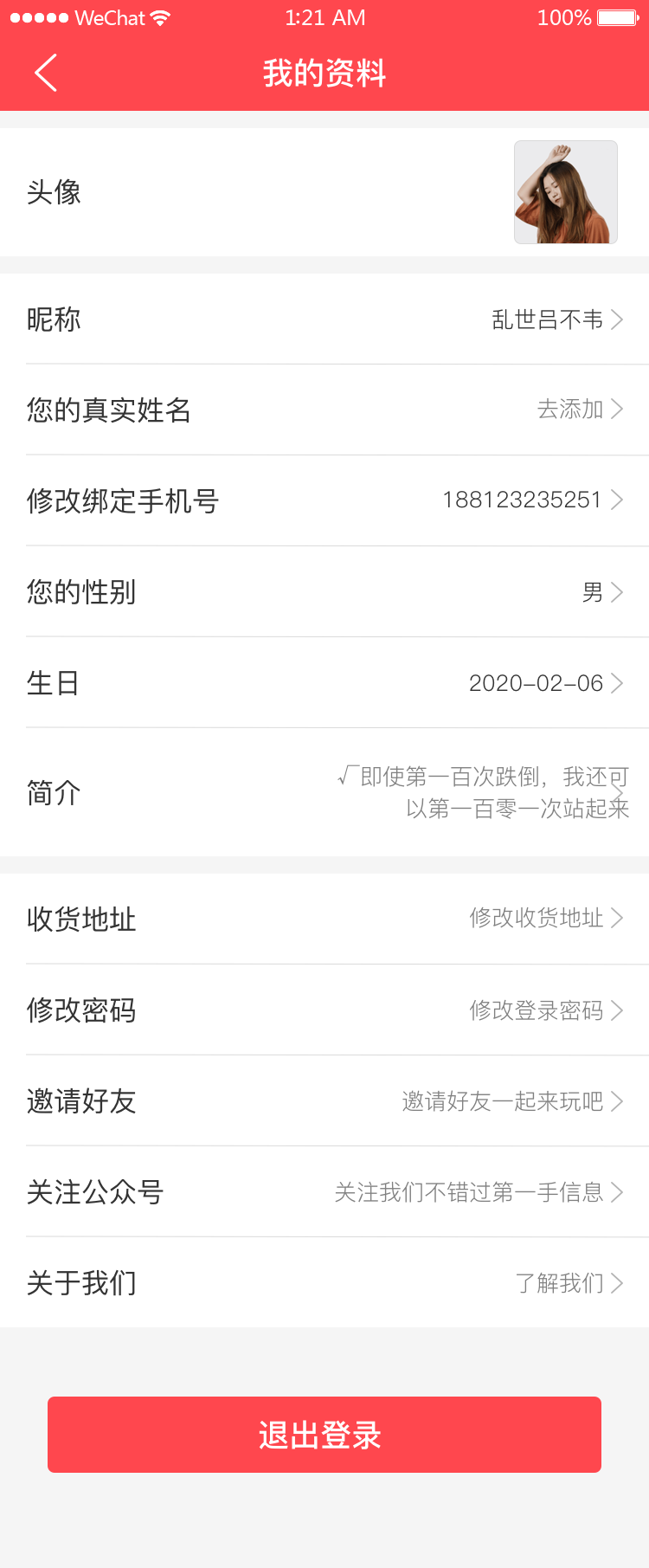The height and width of the screenshot is (1568, 649).
Task: Change the profile avatar photo
Action: [x=565, y=192]
